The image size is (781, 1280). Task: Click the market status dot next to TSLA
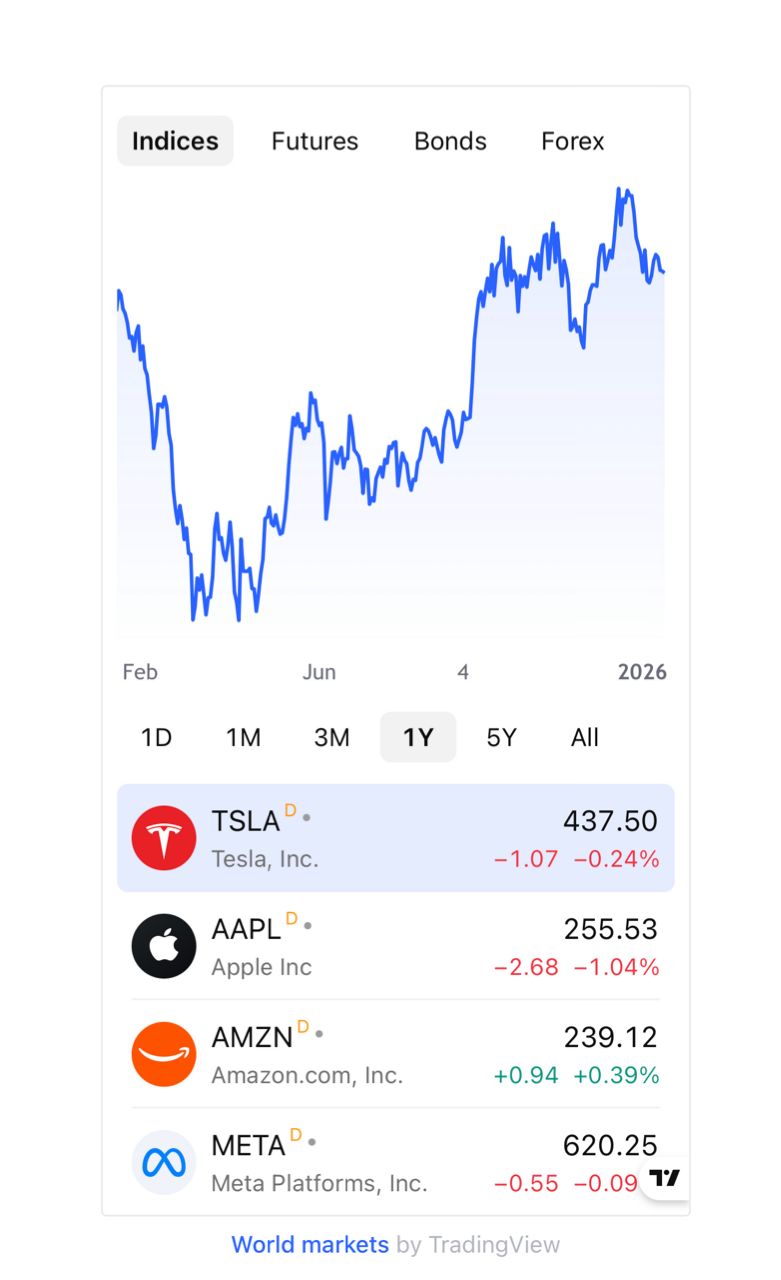308,817
